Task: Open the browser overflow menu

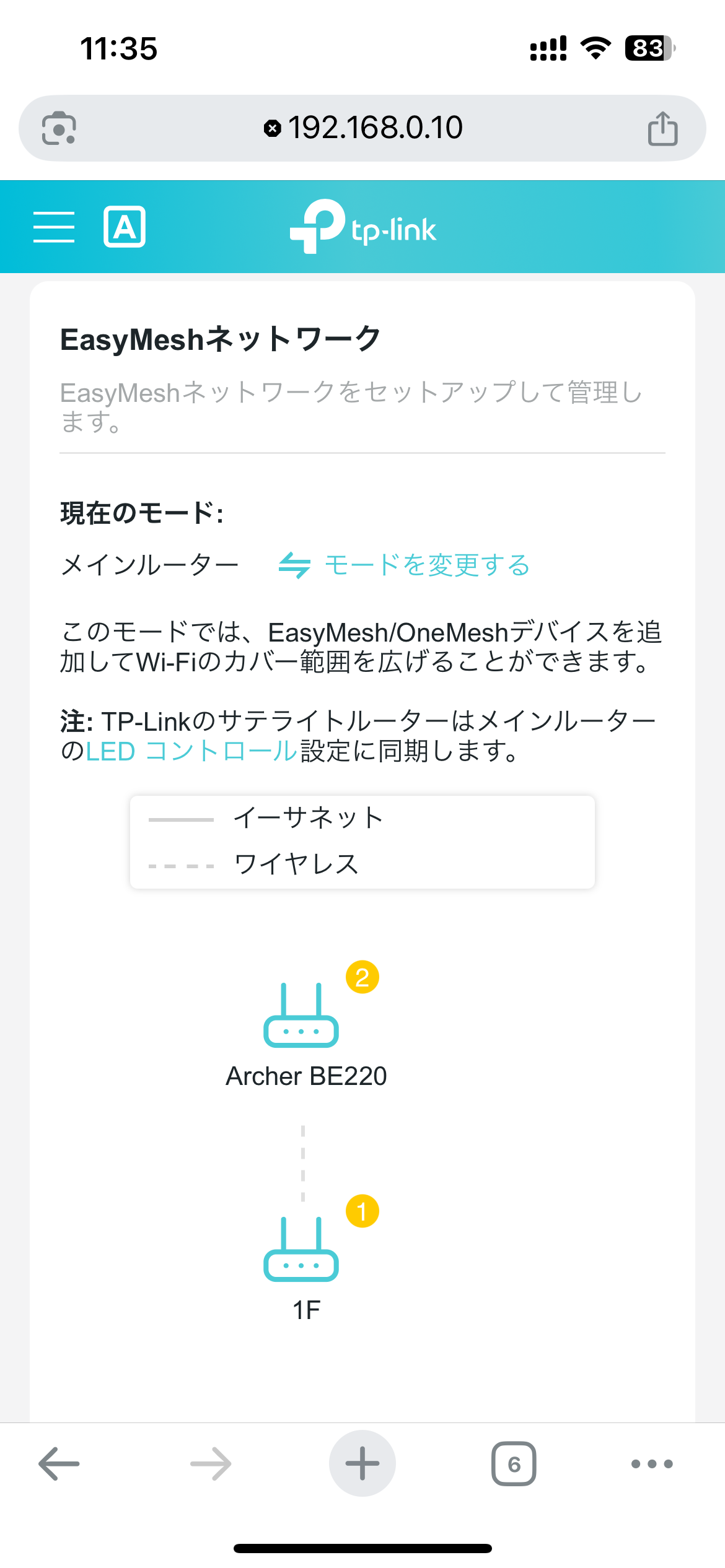Action: 652,1464
